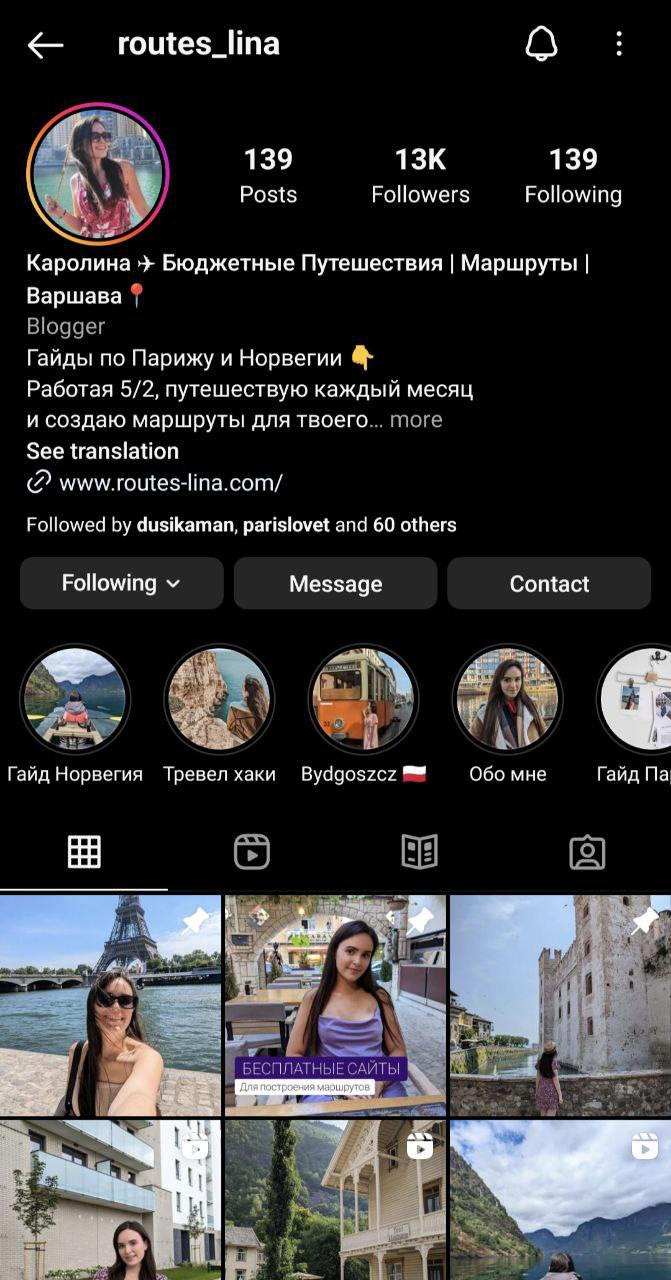Open the pinned Eiffel Tower post
Screen dimensions: 671x1280
point(110,1005)
